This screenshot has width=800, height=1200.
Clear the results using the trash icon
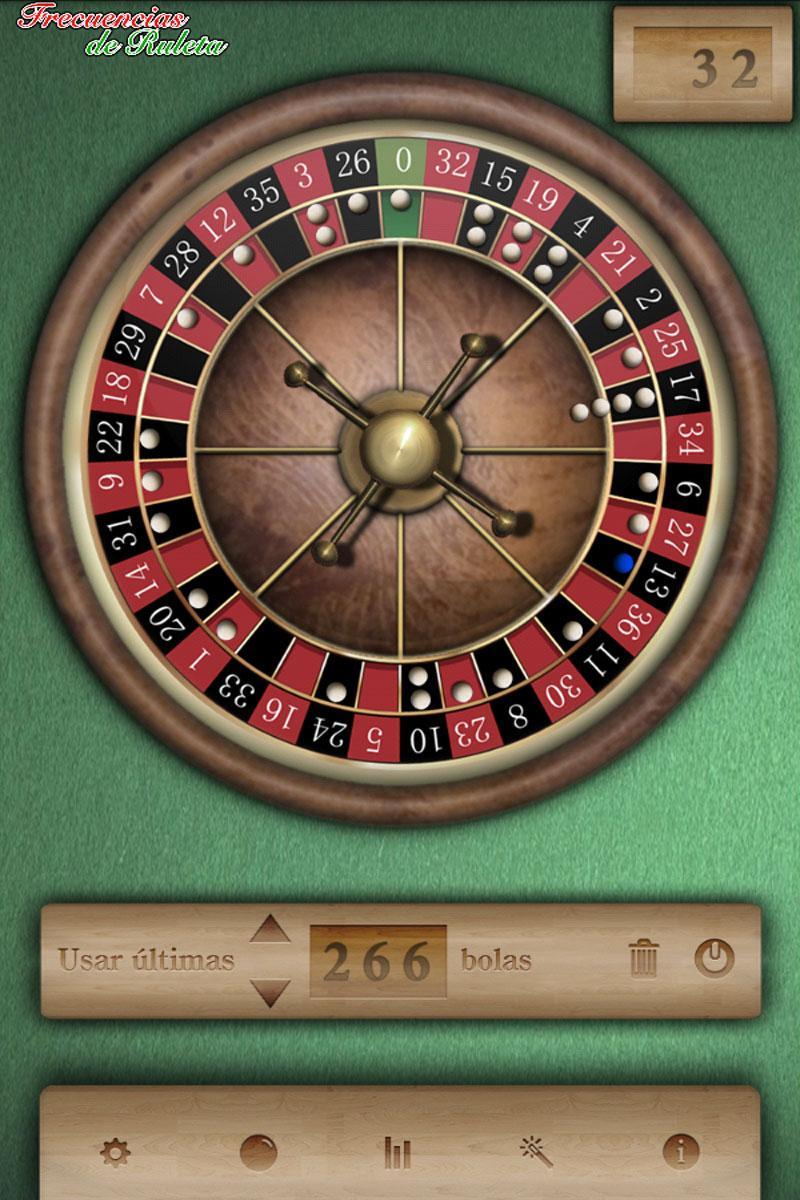click(x=645, y=958)
